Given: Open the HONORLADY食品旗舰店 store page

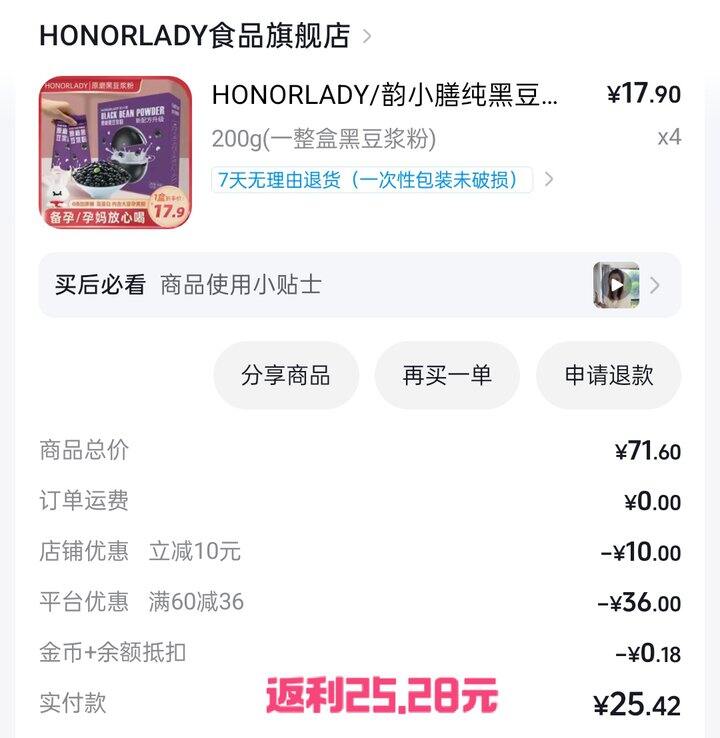Looking at the screenshot, I should click(205, 36).
